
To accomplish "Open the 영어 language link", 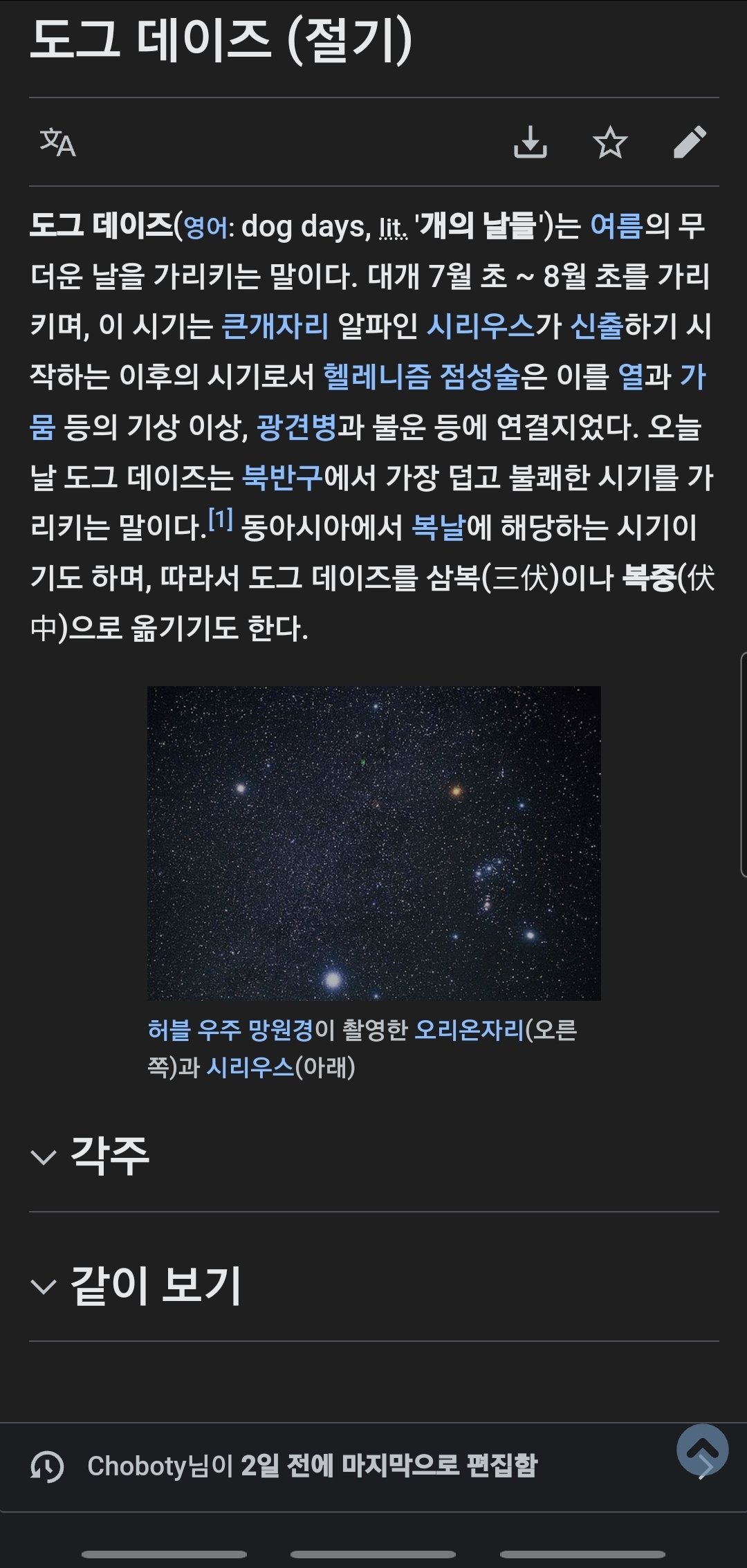I will point(205,228).
